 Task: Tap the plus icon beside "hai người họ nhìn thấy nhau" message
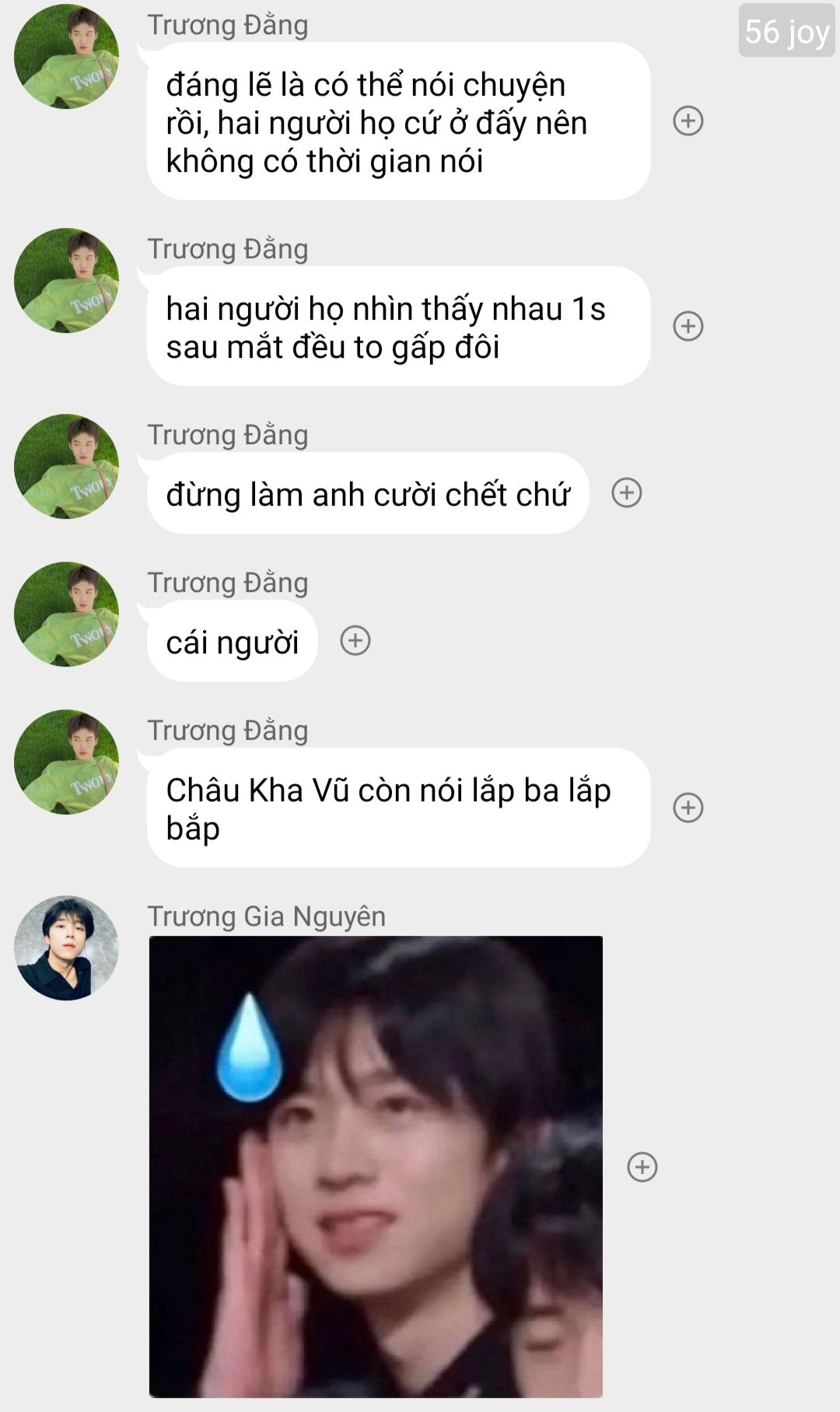(688, 325)
